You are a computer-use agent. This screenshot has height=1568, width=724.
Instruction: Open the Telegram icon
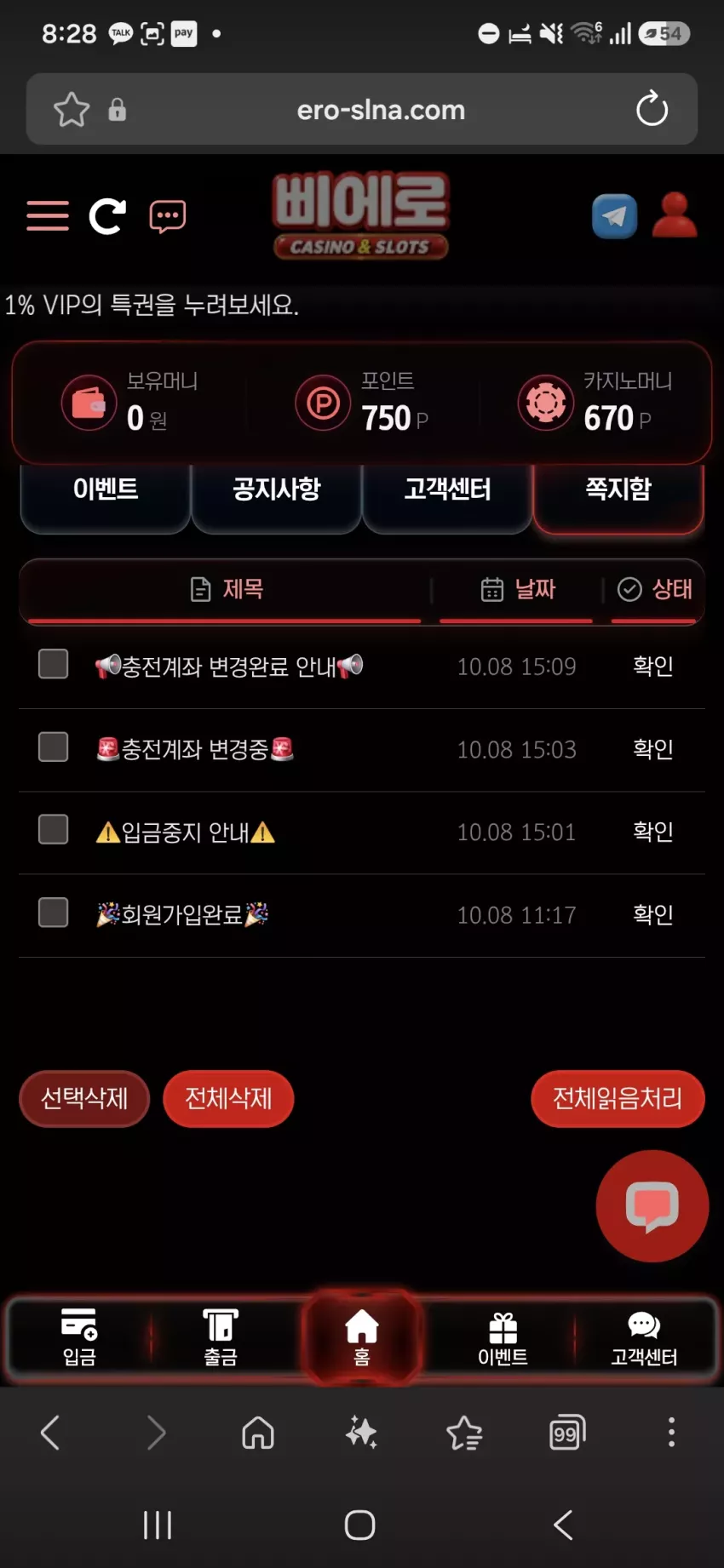pos(614,216)
